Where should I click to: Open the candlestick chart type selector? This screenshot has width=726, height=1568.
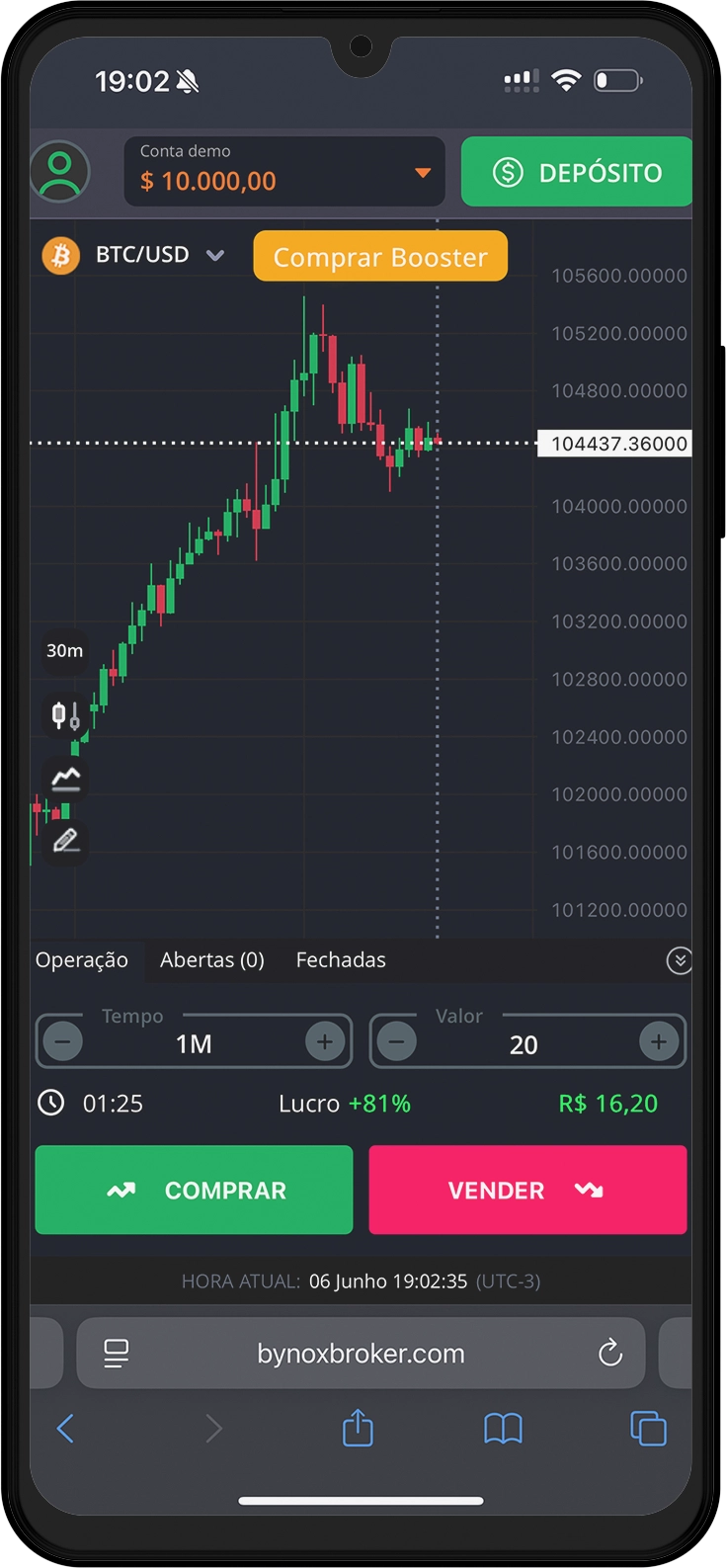tap(65, 714)
